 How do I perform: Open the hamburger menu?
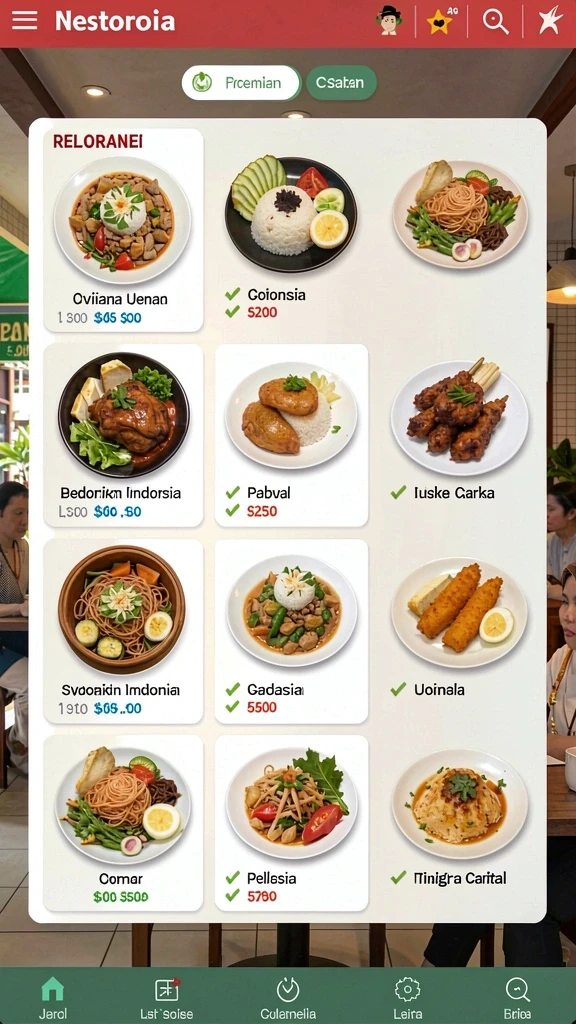(x=25, y=20)
